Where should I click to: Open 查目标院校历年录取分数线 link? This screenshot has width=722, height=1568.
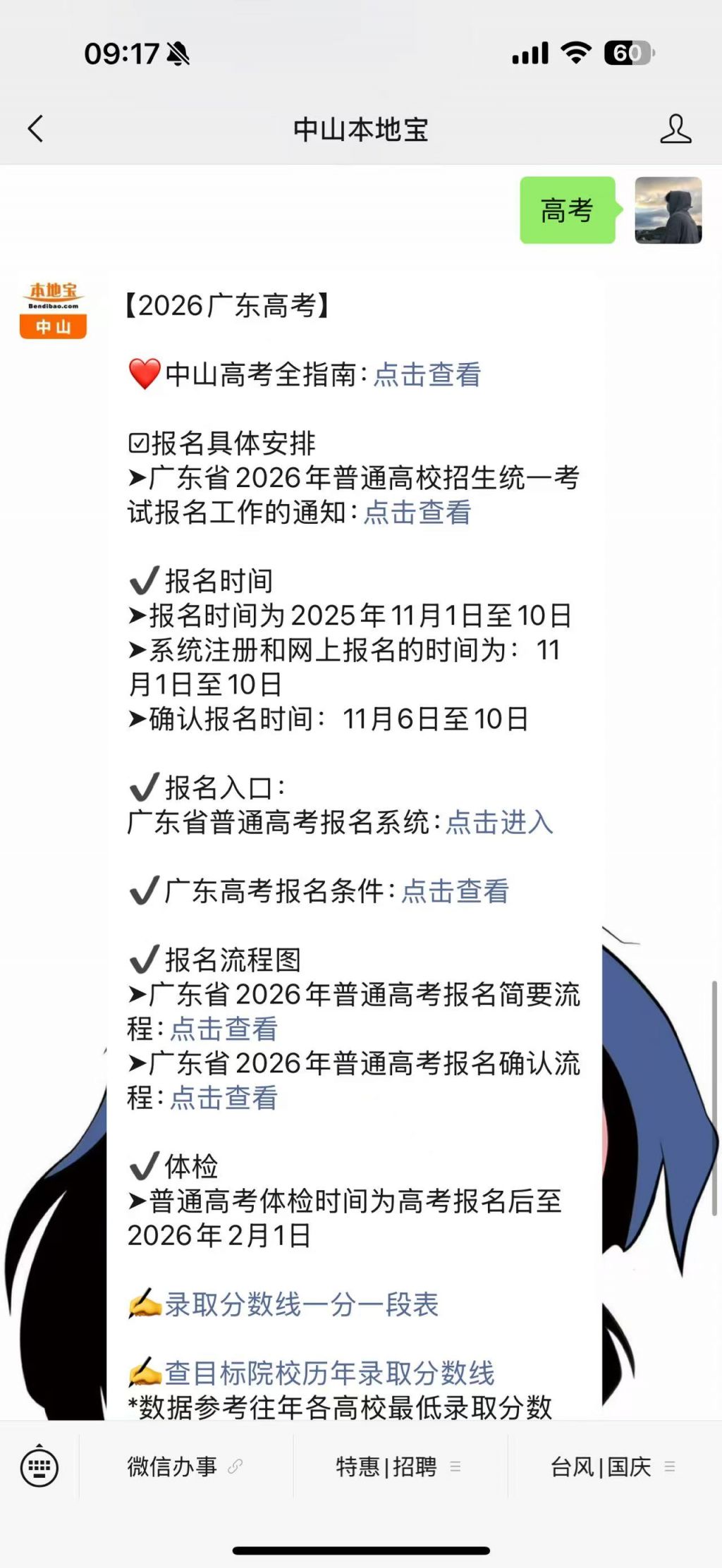(x=330, y=1373)
